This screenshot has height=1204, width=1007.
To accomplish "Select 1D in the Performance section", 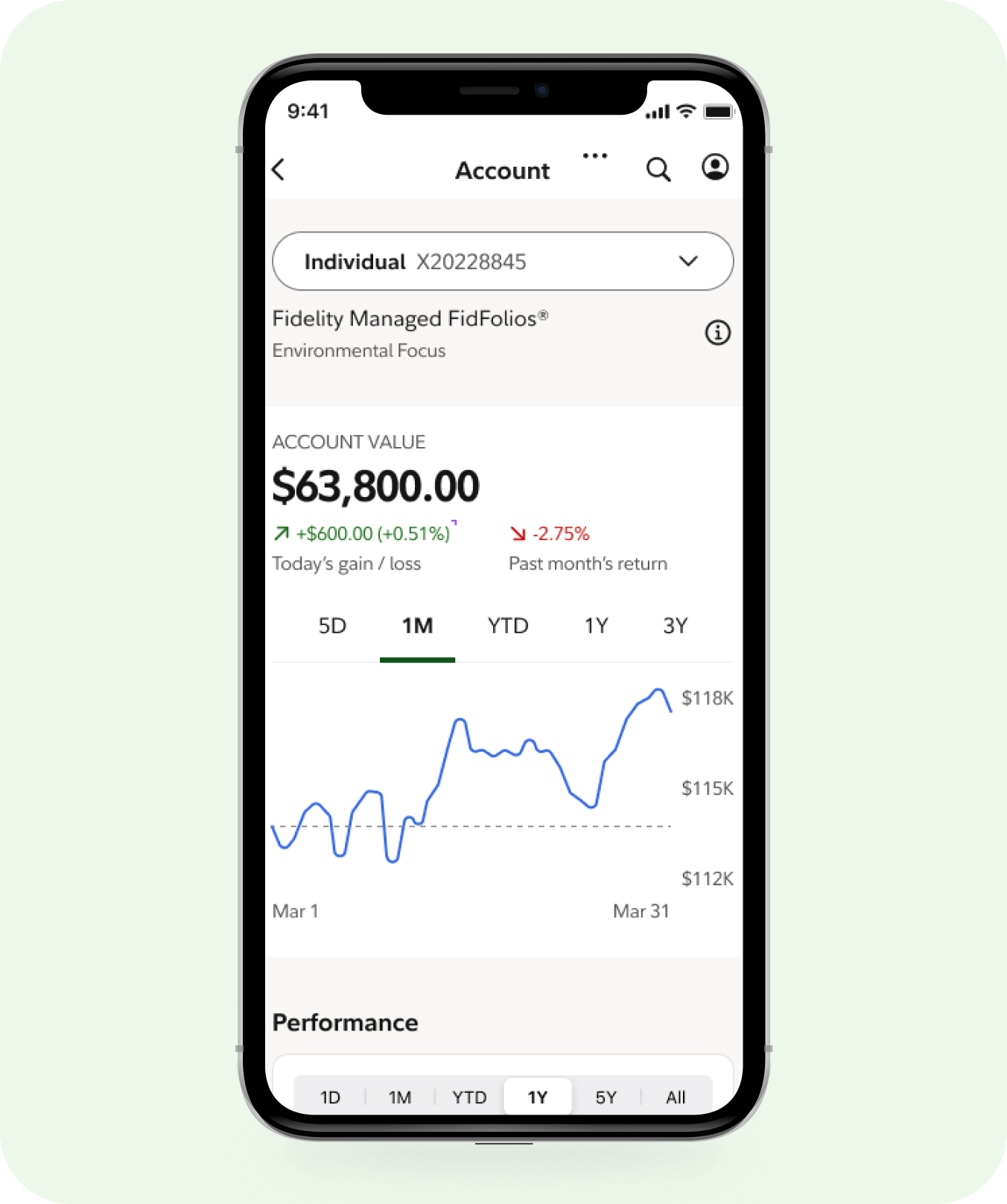I will pyautogui.click(x=330, y=1097).
